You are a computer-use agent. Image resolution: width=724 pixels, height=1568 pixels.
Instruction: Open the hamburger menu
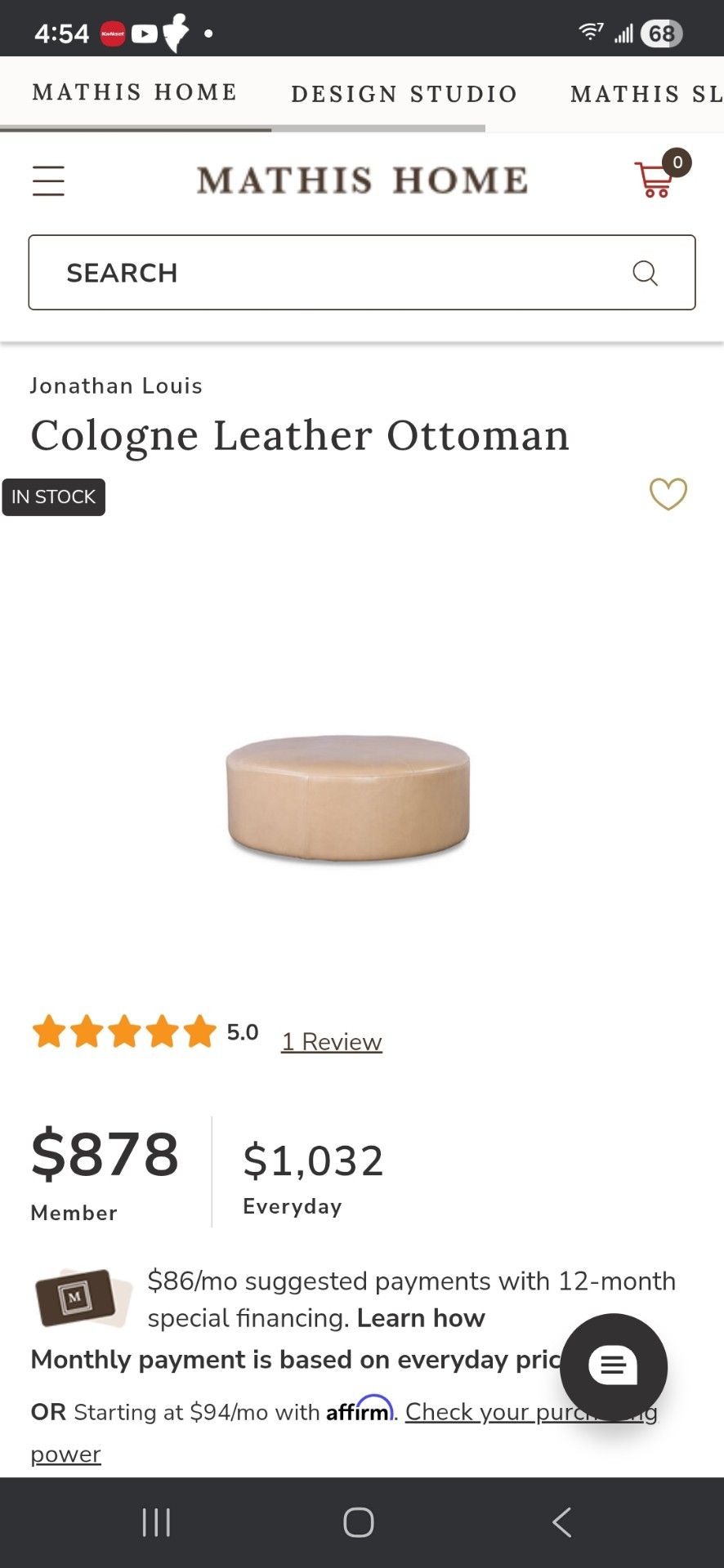click(48, 180)
